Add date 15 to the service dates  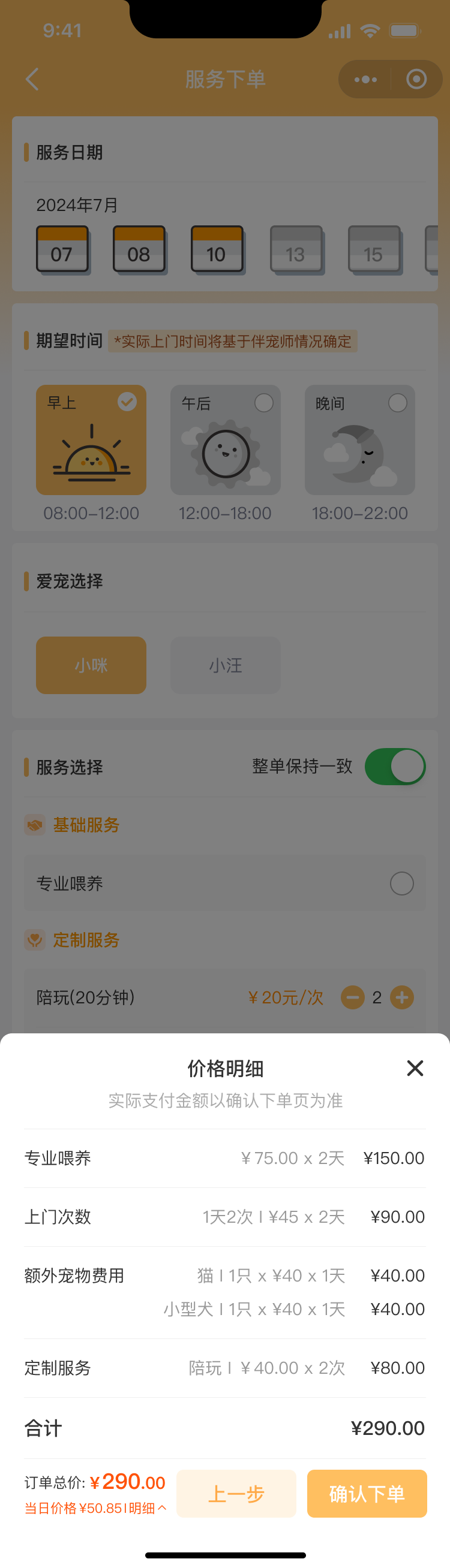tap(374, 249)
